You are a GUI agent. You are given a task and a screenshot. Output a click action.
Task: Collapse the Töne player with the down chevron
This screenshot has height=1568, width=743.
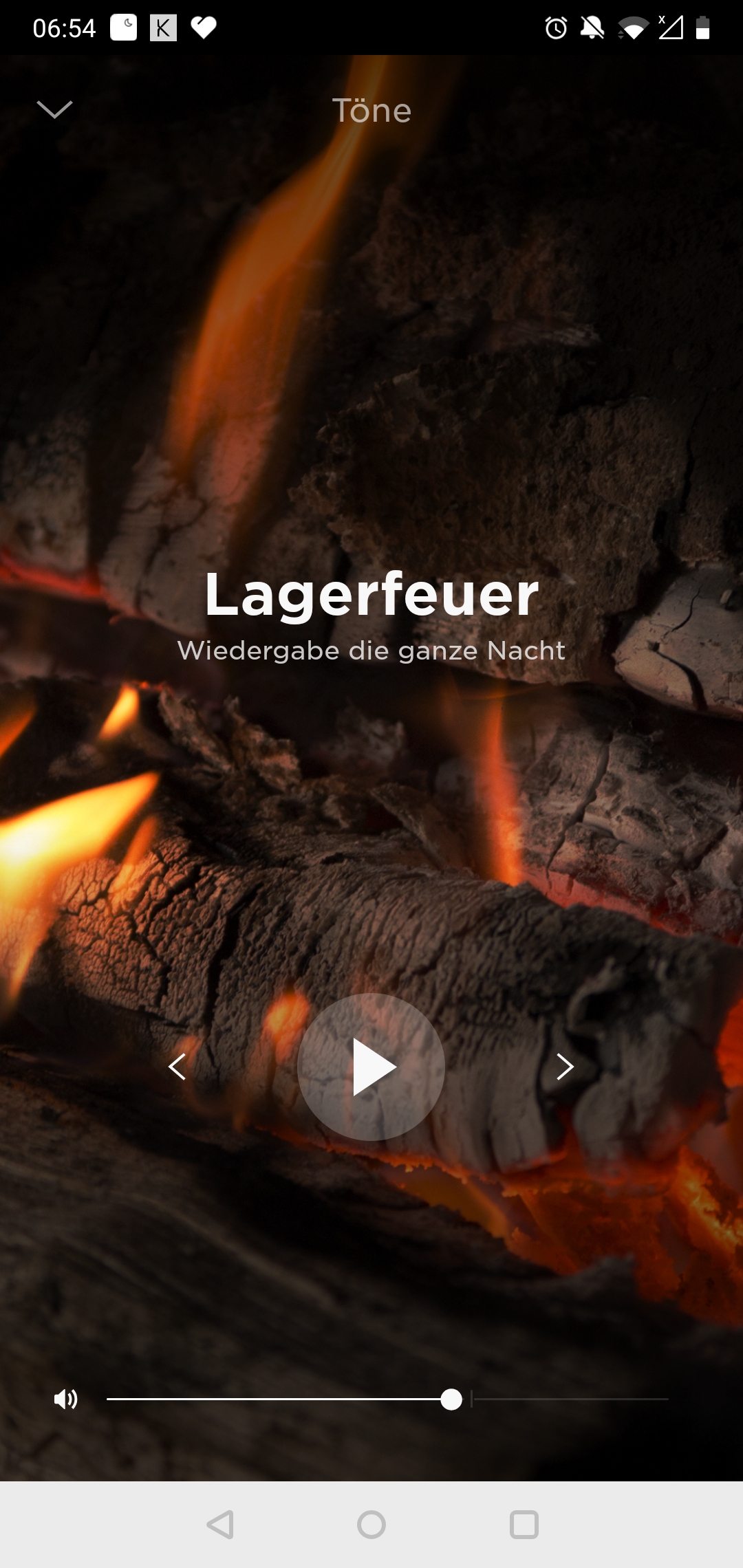[x=54, y=109]
